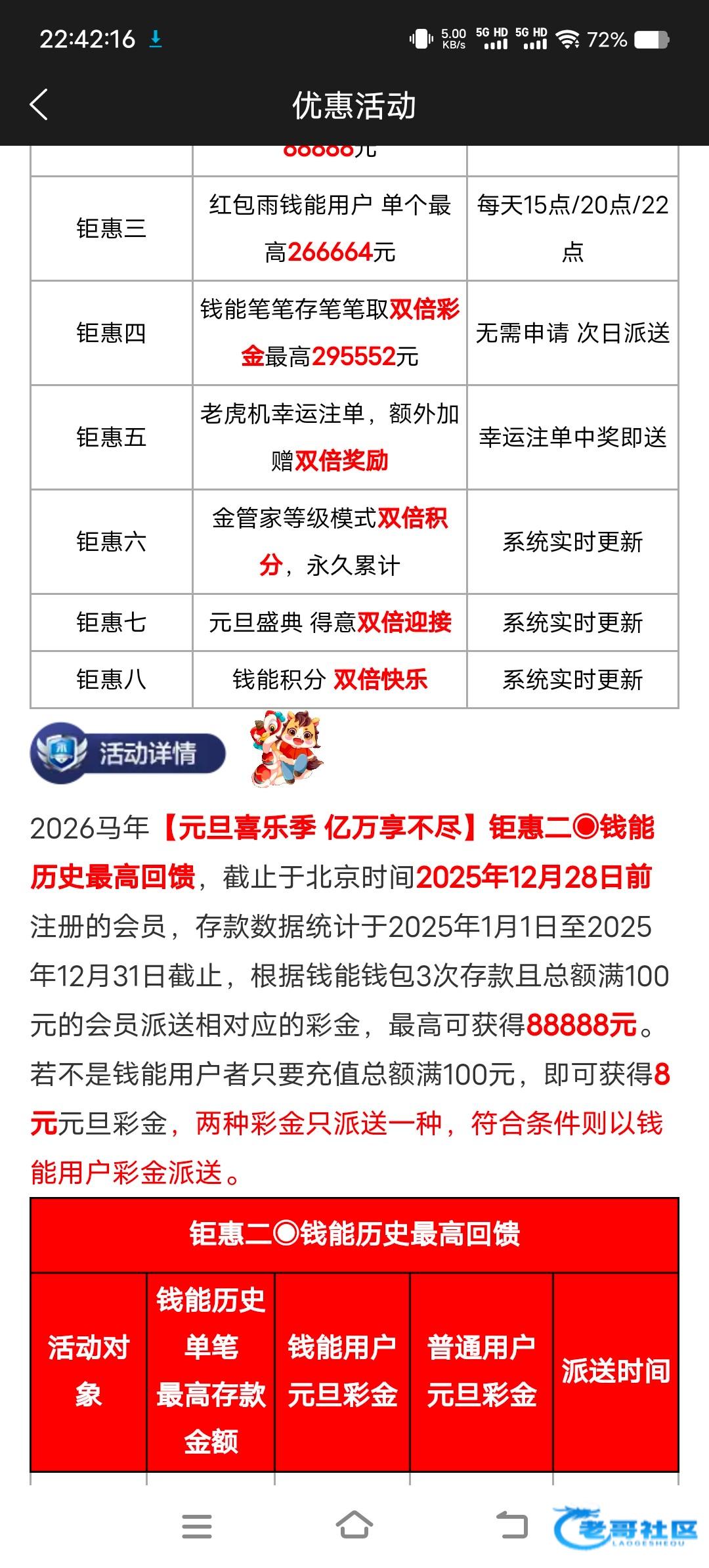The height and width of the screenshot is (1568, 709).
Task: Go back from the 优惠活动 page
Action: pos(39,105)
